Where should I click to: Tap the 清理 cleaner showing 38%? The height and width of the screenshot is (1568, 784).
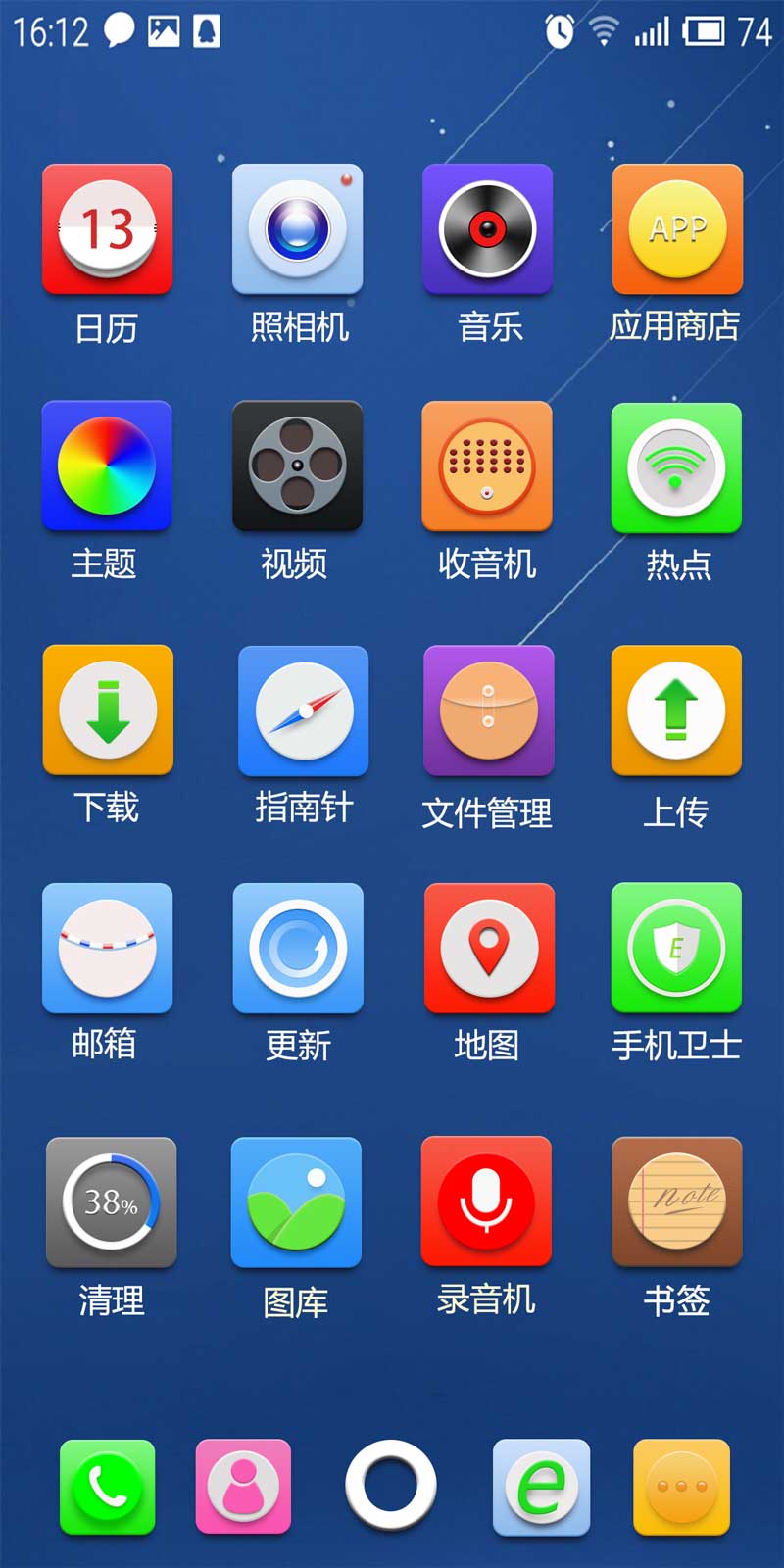111,1202
